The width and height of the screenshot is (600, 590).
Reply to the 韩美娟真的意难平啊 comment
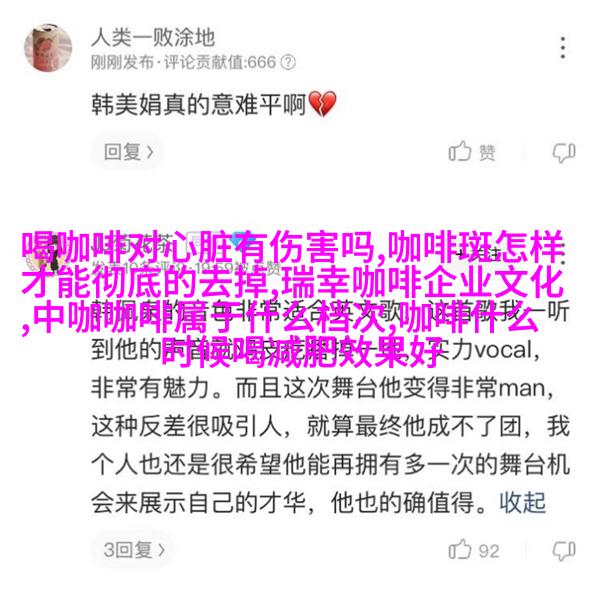(127, 152)
